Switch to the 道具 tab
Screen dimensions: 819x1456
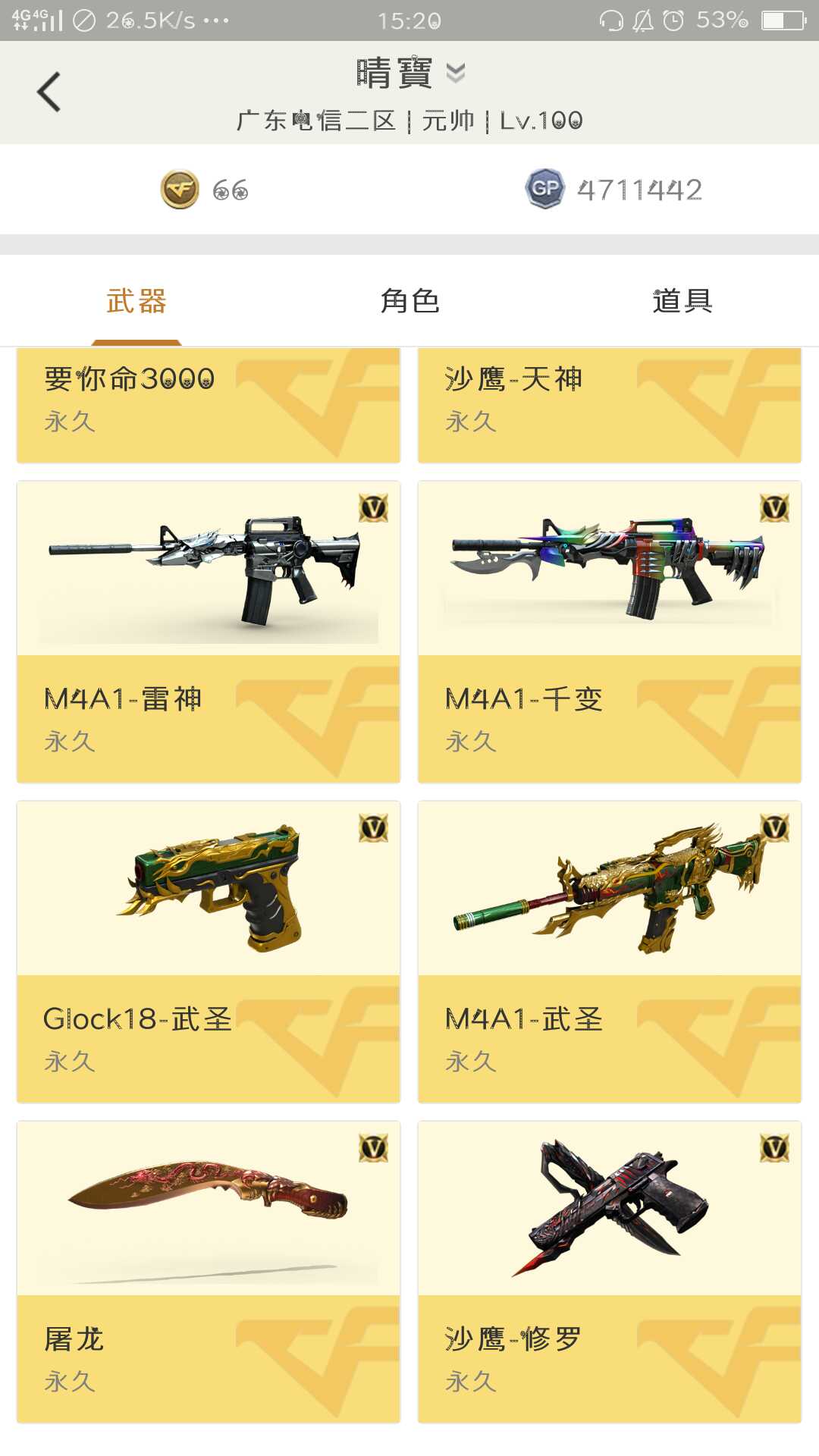click(682, 301)
